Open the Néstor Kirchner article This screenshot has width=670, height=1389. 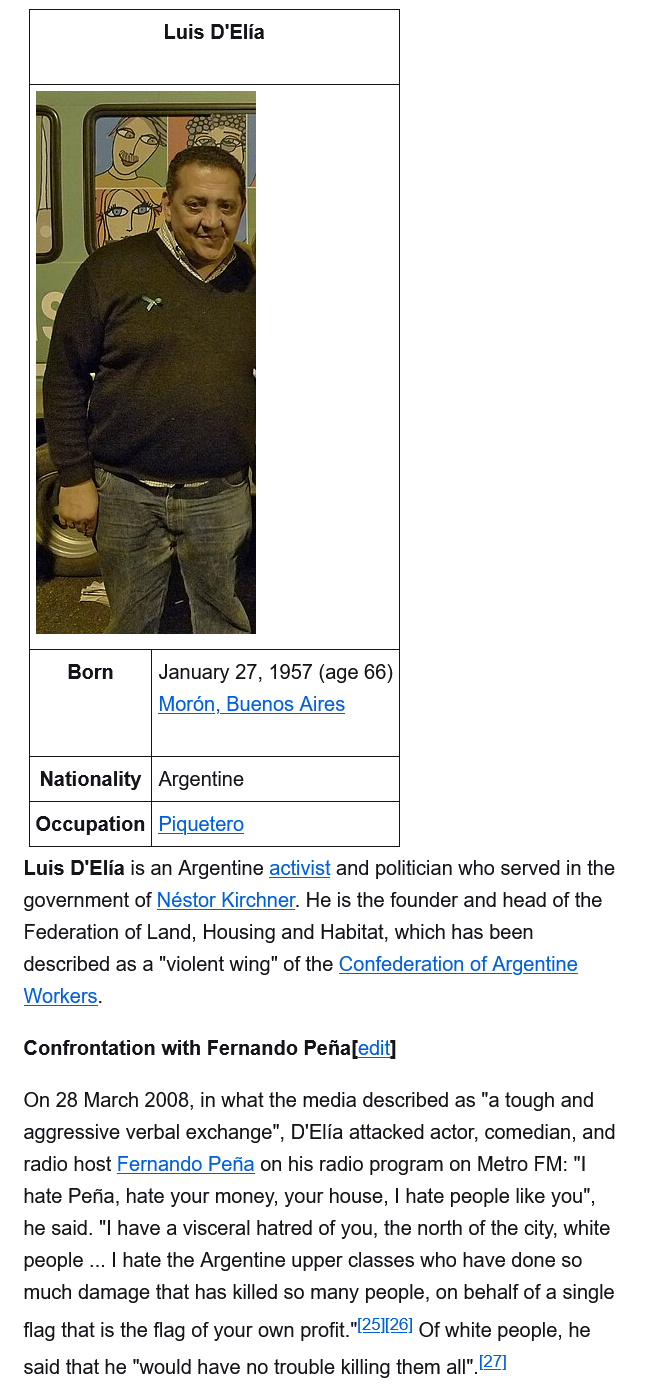pos(225,900)
